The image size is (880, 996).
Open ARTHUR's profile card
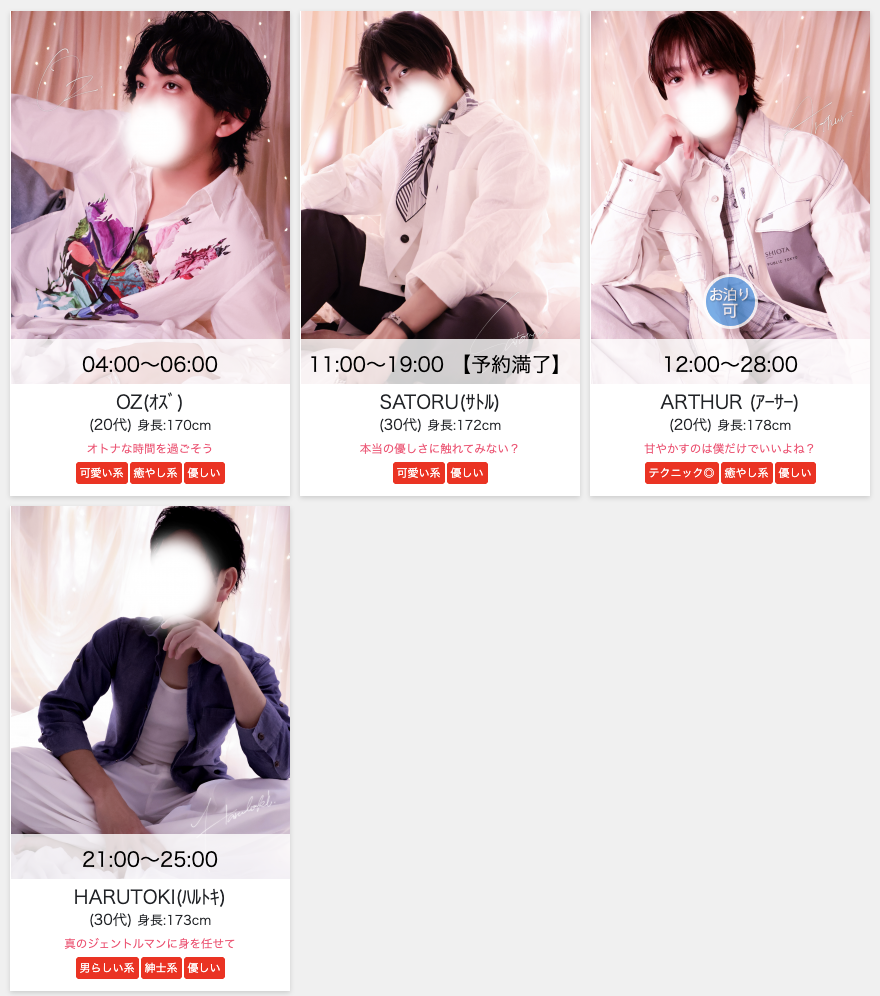point(730,200)
